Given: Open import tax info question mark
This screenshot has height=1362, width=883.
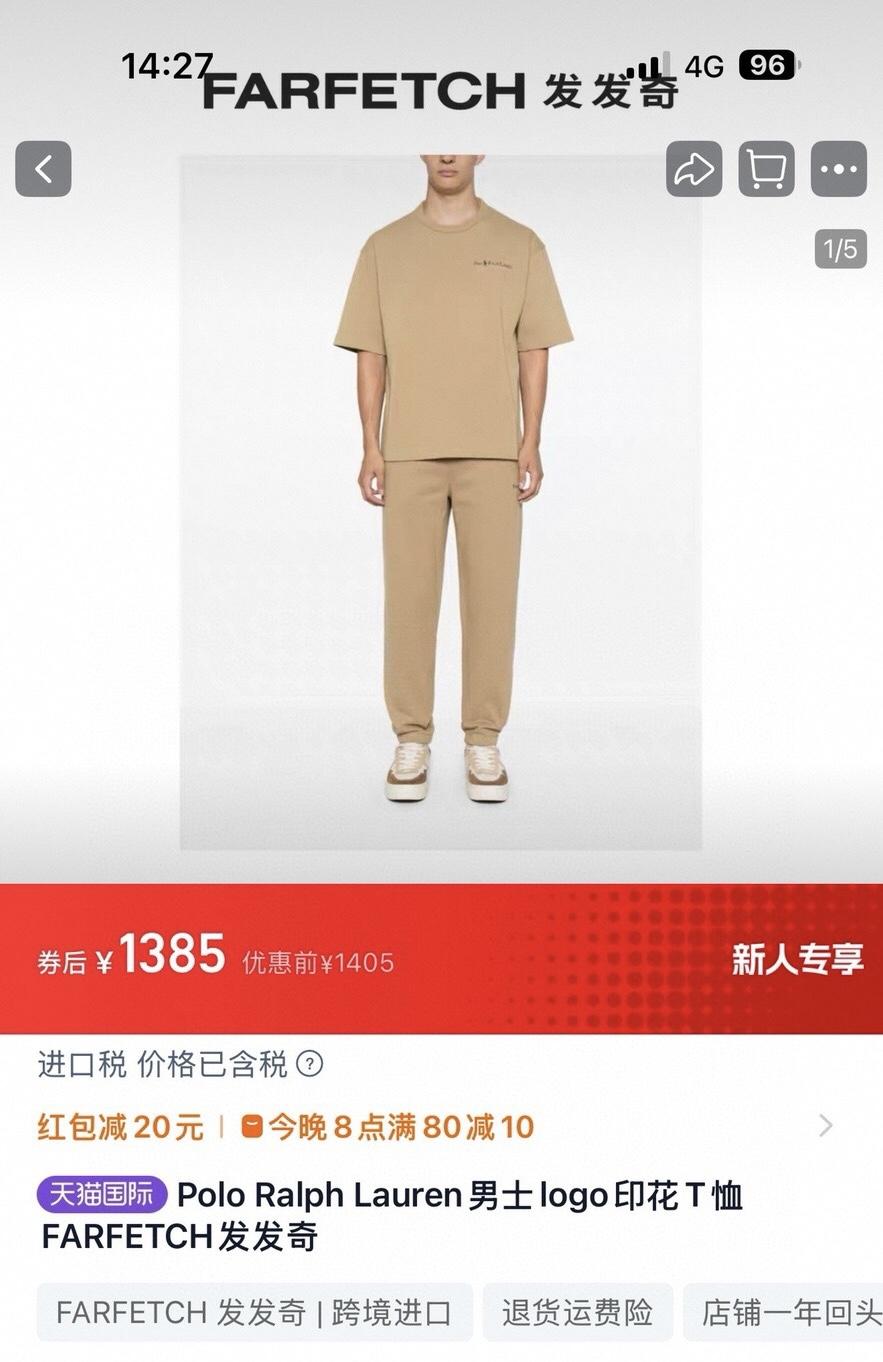Looking at the screenshot, I should click(311, 1064).
